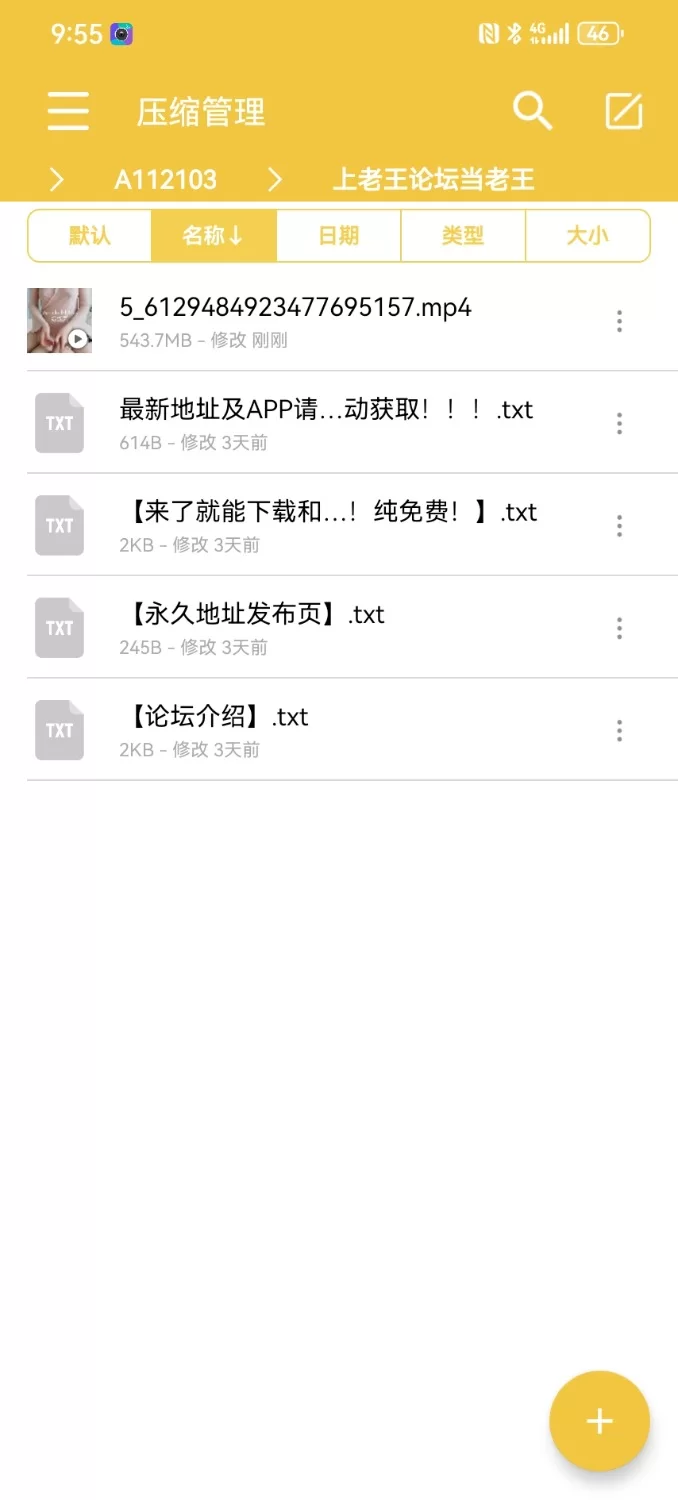Switch sorting to 类型

pos(462,236)
